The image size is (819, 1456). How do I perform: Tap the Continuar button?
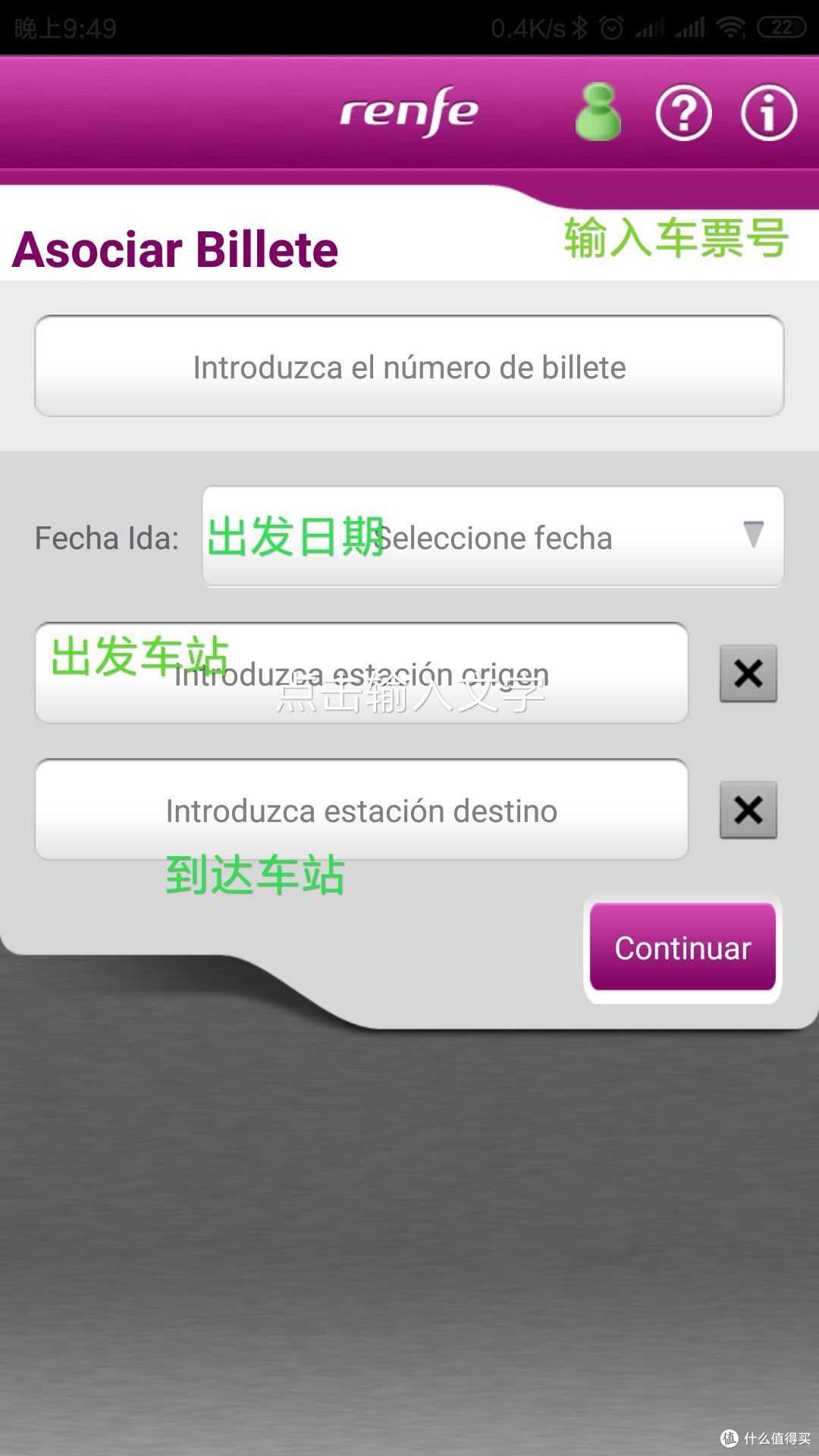point(682,947)
